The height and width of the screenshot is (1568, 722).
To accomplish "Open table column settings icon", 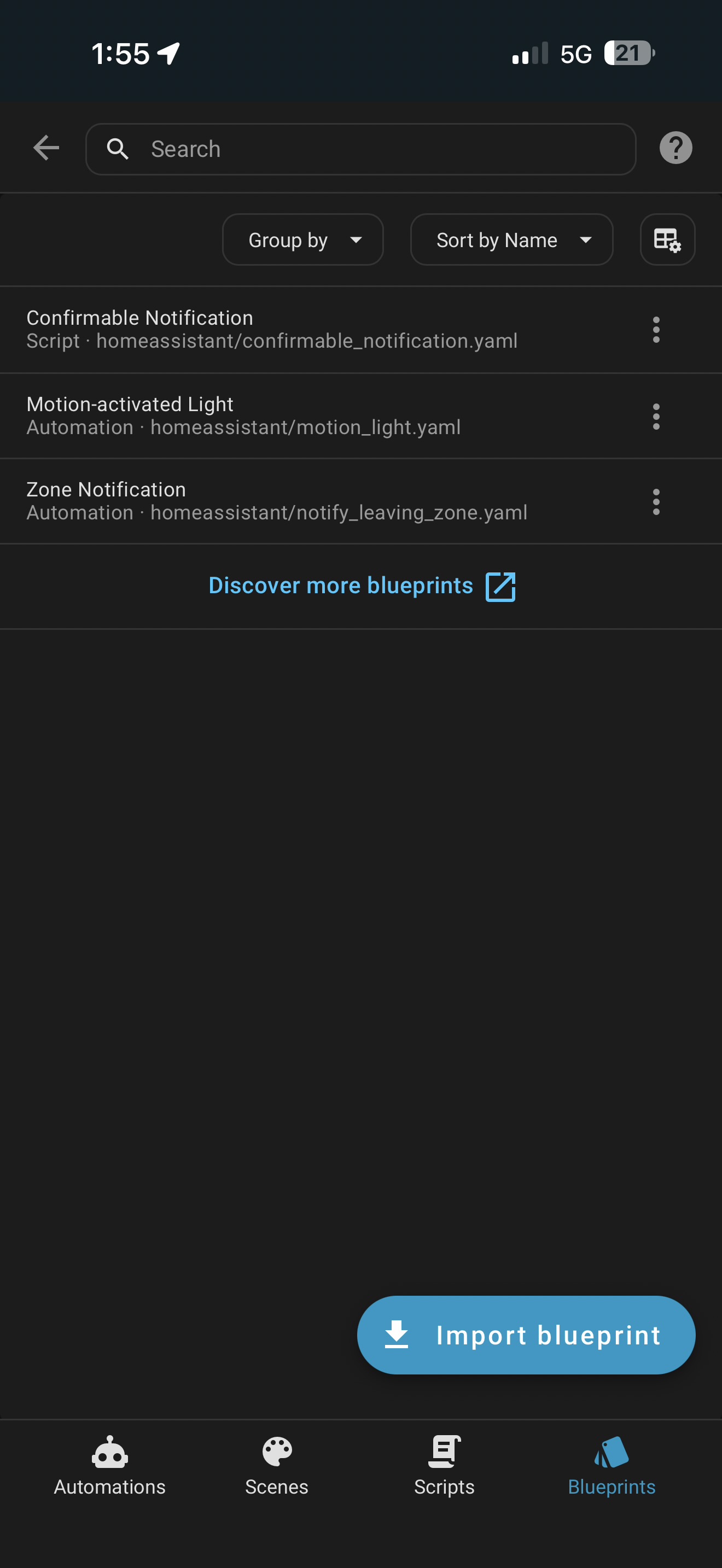I will 667,240.
